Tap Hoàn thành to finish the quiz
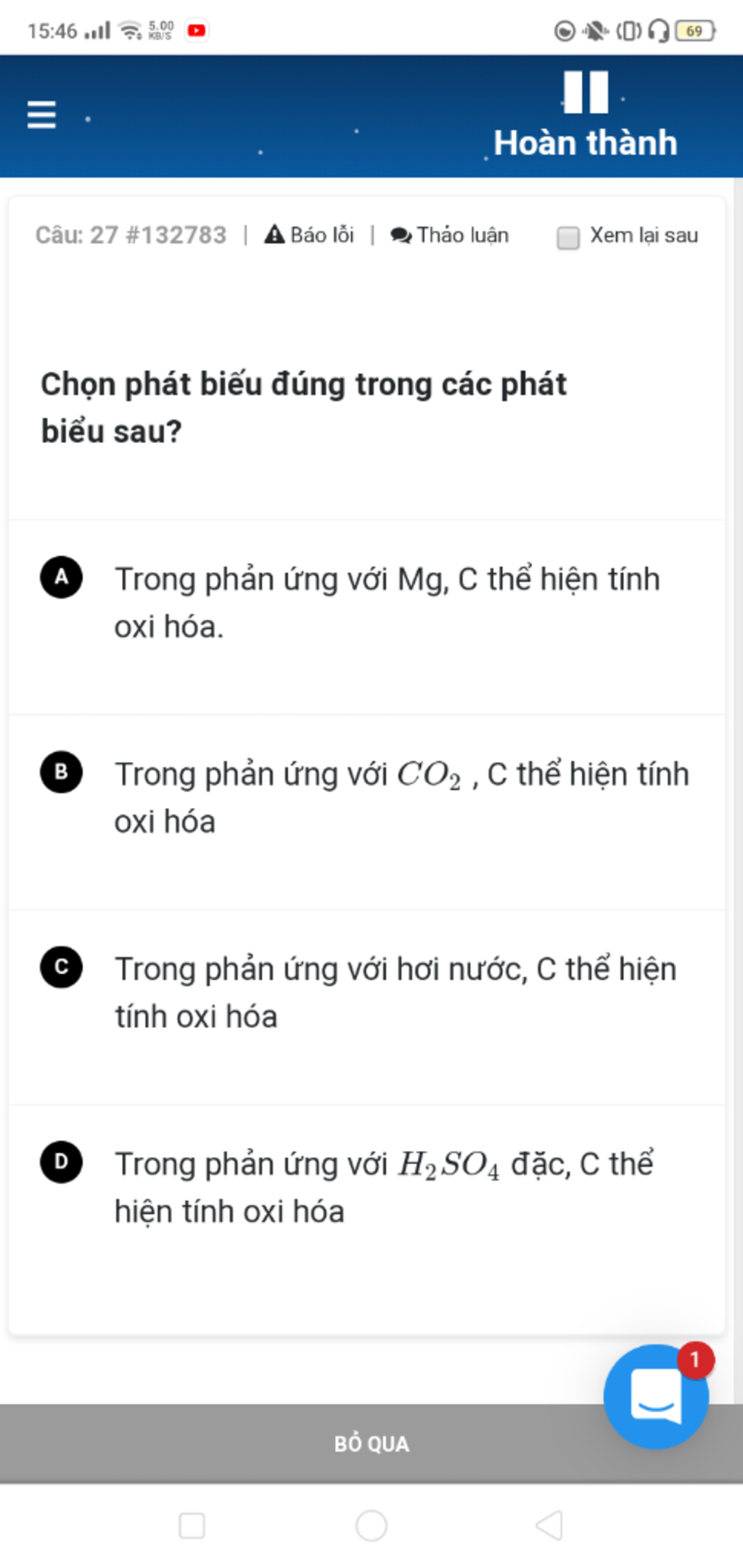Viewport: 743px width, 1568px height. [x=585, y=143]
